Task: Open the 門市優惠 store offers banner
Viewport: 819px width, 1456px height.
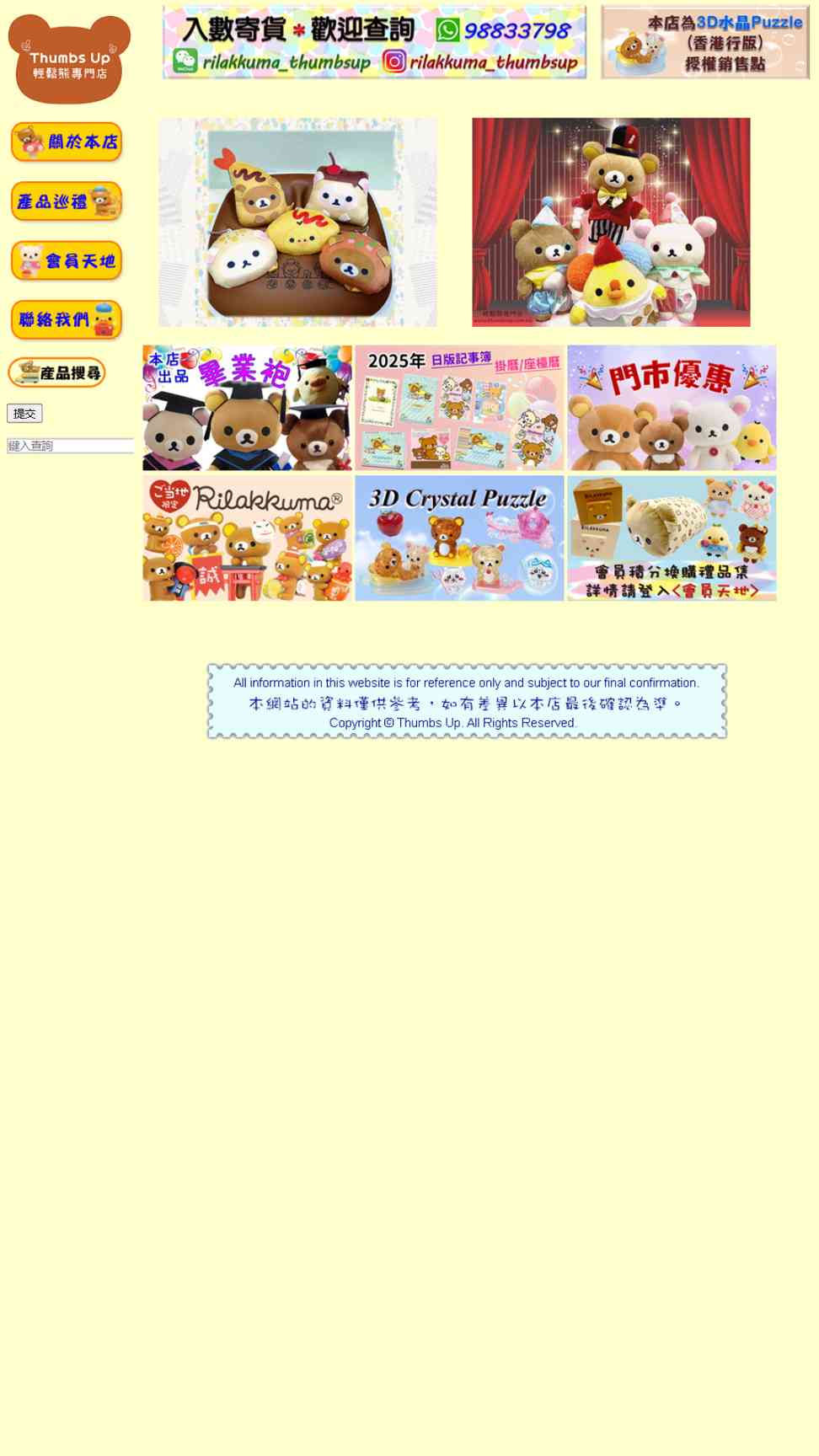Action: point(672,408)
